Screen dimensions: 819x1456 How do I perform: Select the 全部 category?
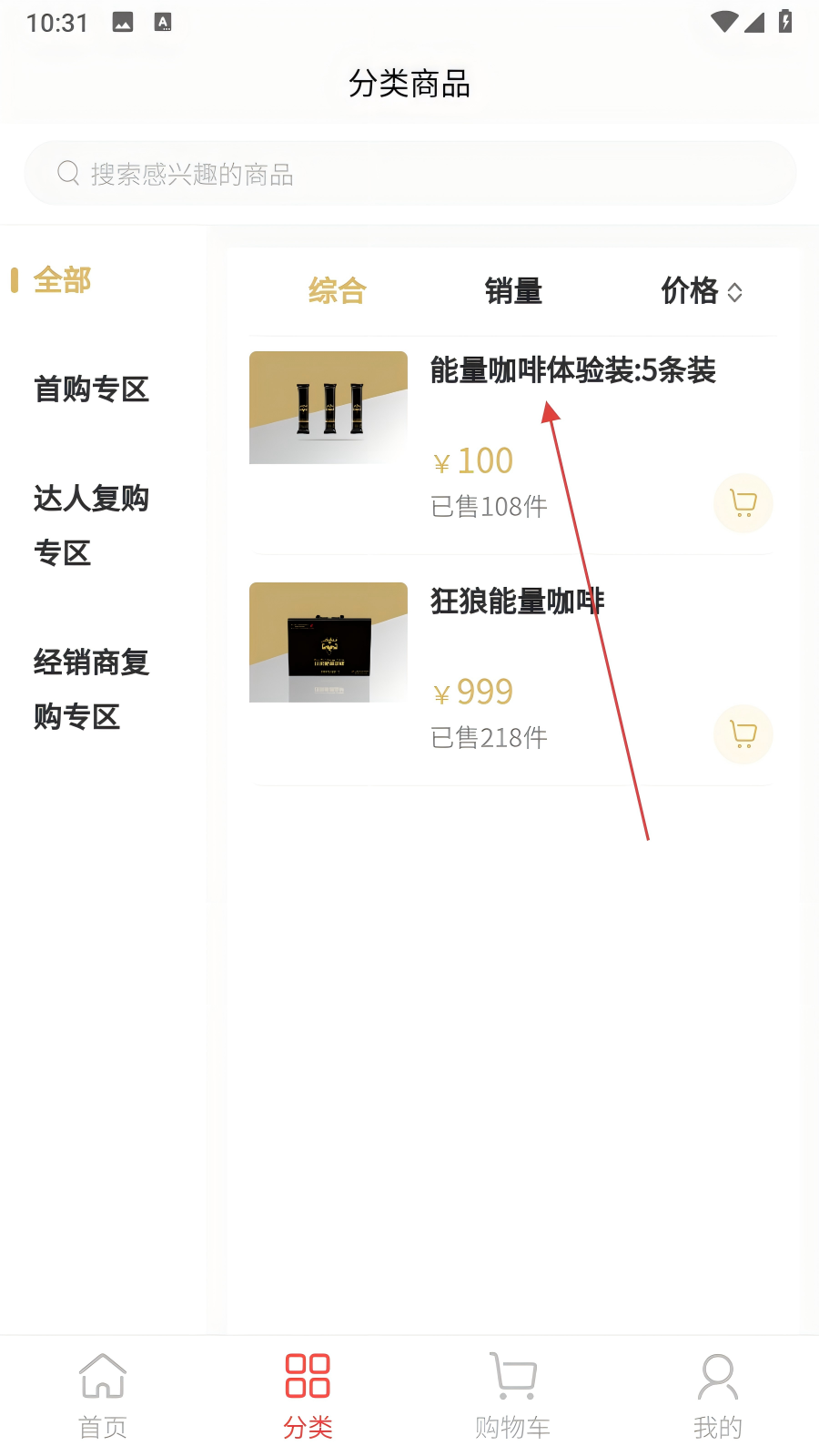coord(62,280)
